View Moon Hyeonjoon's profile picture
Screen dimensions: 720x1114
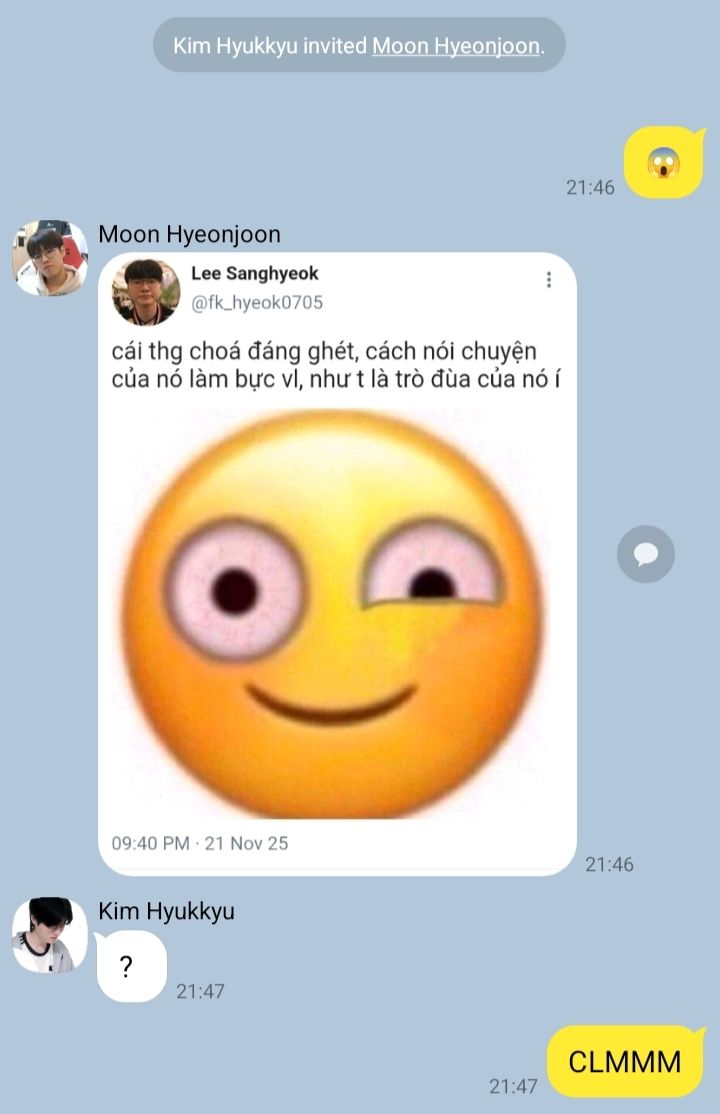coord(49,259)
